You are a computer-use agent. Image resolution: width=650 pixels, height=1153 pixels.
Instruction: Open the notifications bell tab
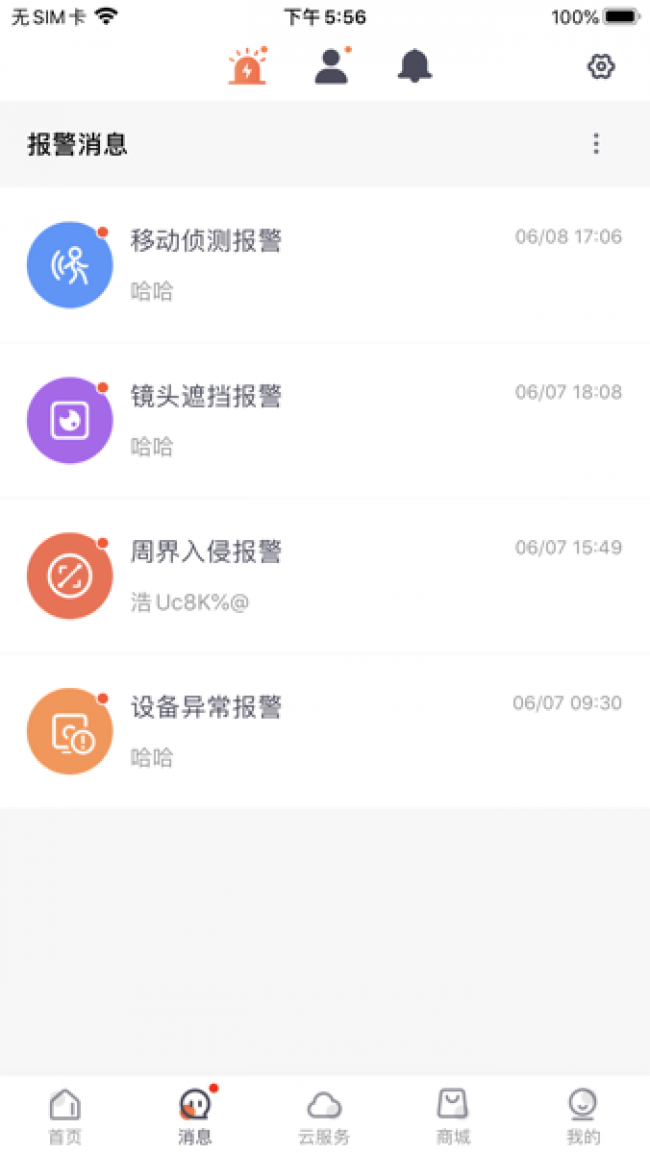[415, 66]
